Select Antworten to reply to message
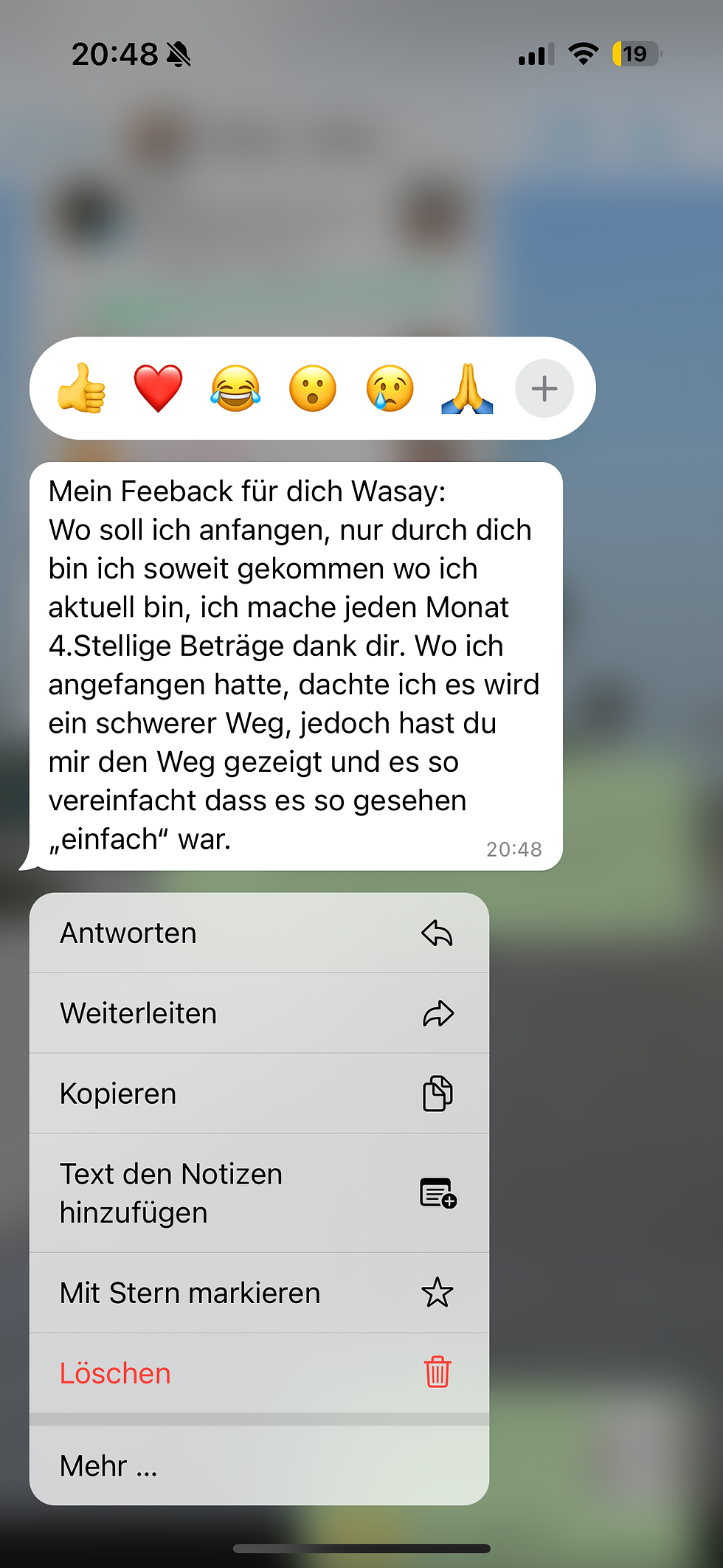The width and height of the screenshot is (723, 1568). (x=259, y=933)
